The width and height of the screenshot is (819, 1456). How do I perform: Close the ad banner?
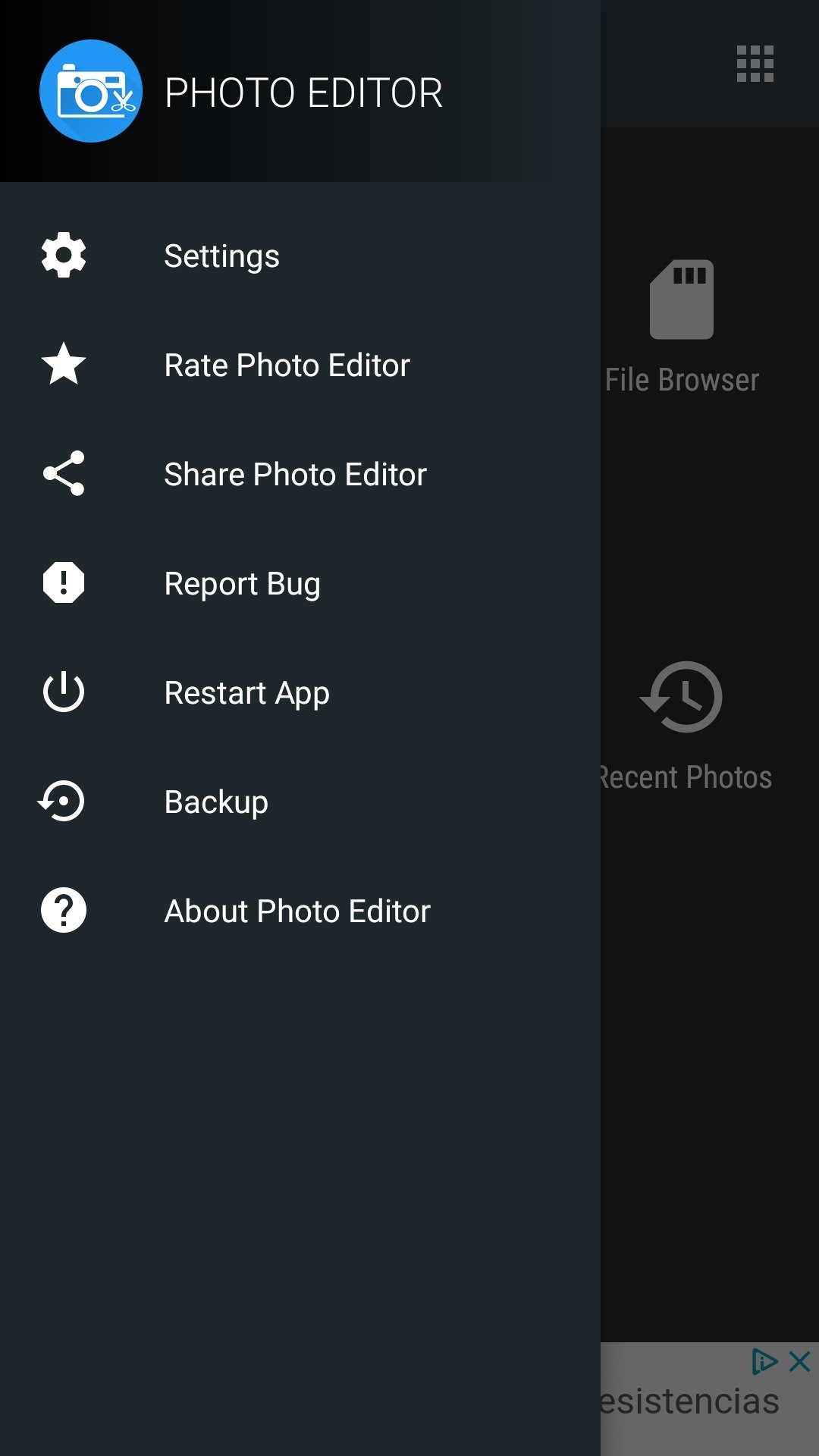pos(799,1362)
